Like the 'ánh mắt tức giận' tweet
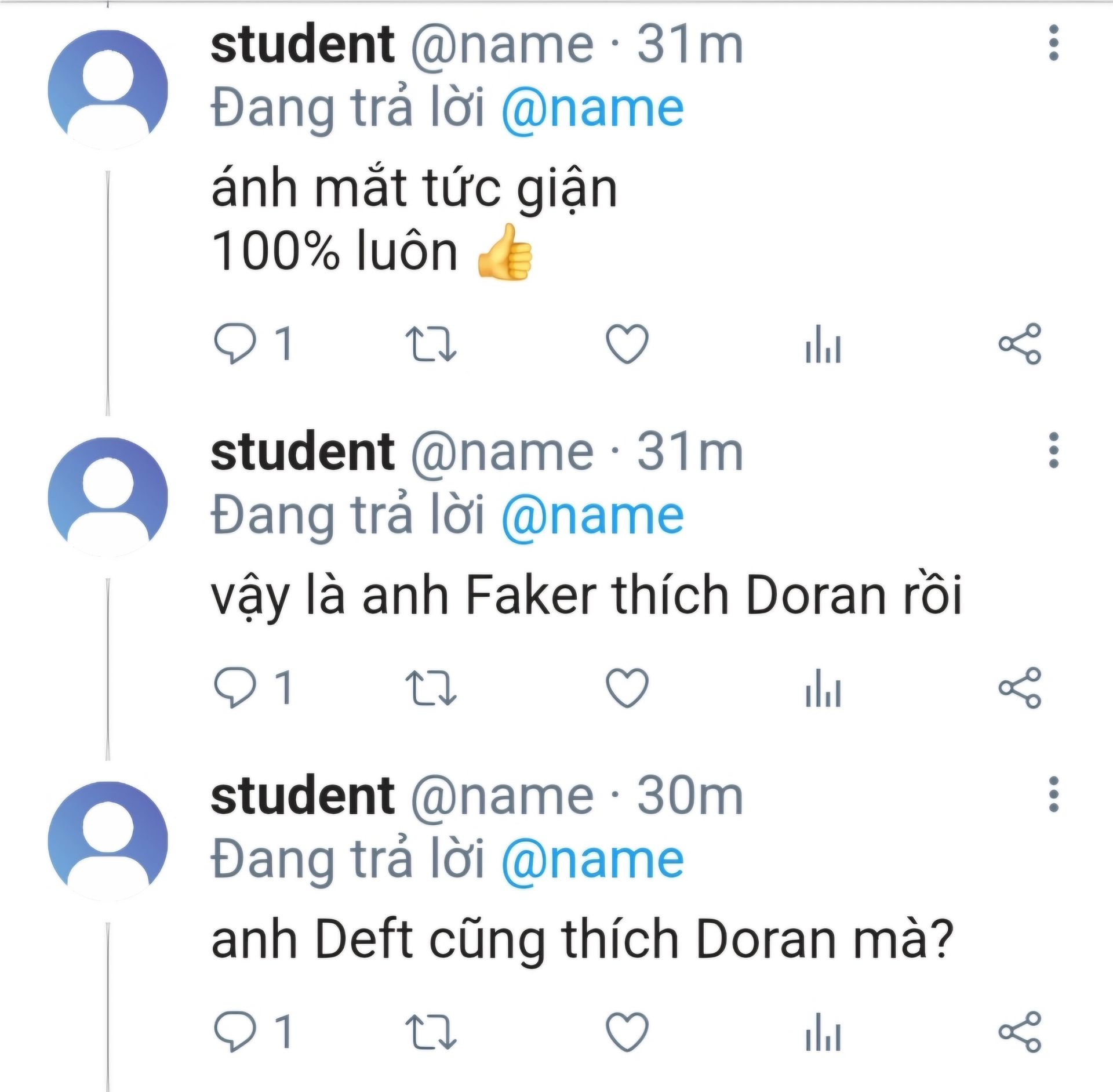The image size is (1113, 1092). click(627, 344)
